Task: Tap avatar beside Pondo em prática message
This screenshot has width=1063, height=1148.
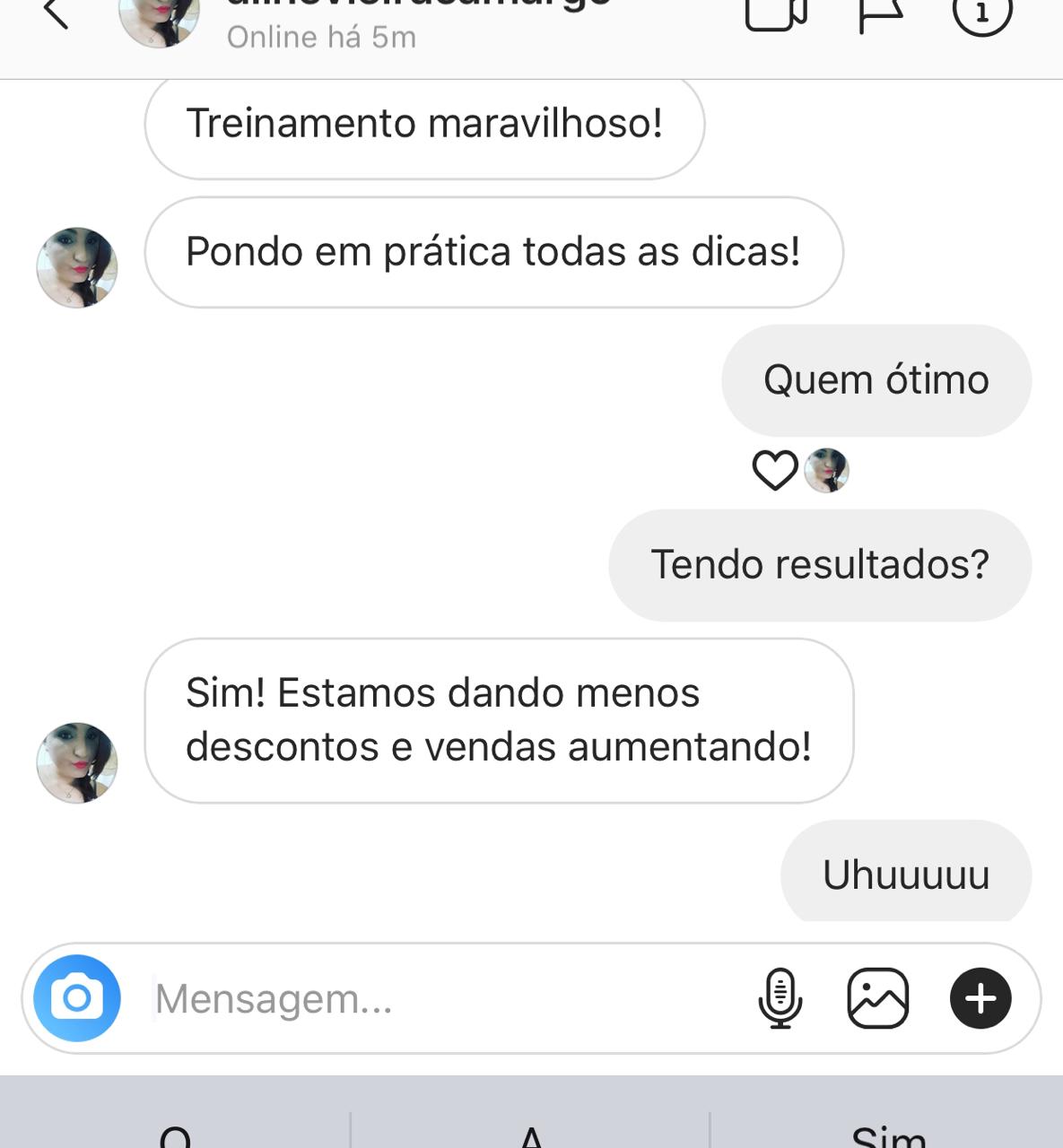Action: [77, 267]
